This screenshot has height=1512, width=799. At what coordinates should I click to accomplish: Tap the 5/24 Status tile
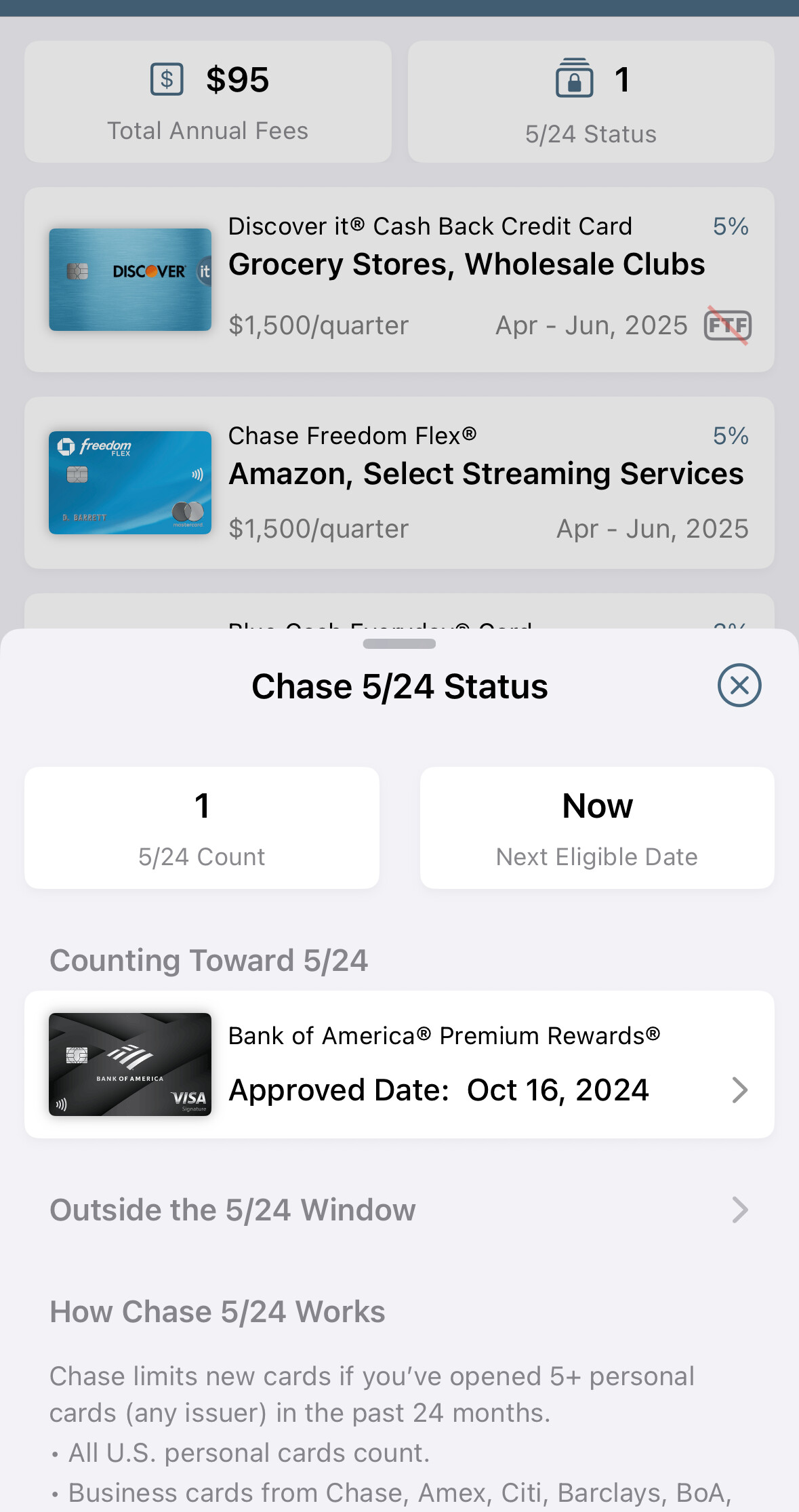tap(591, 102)
